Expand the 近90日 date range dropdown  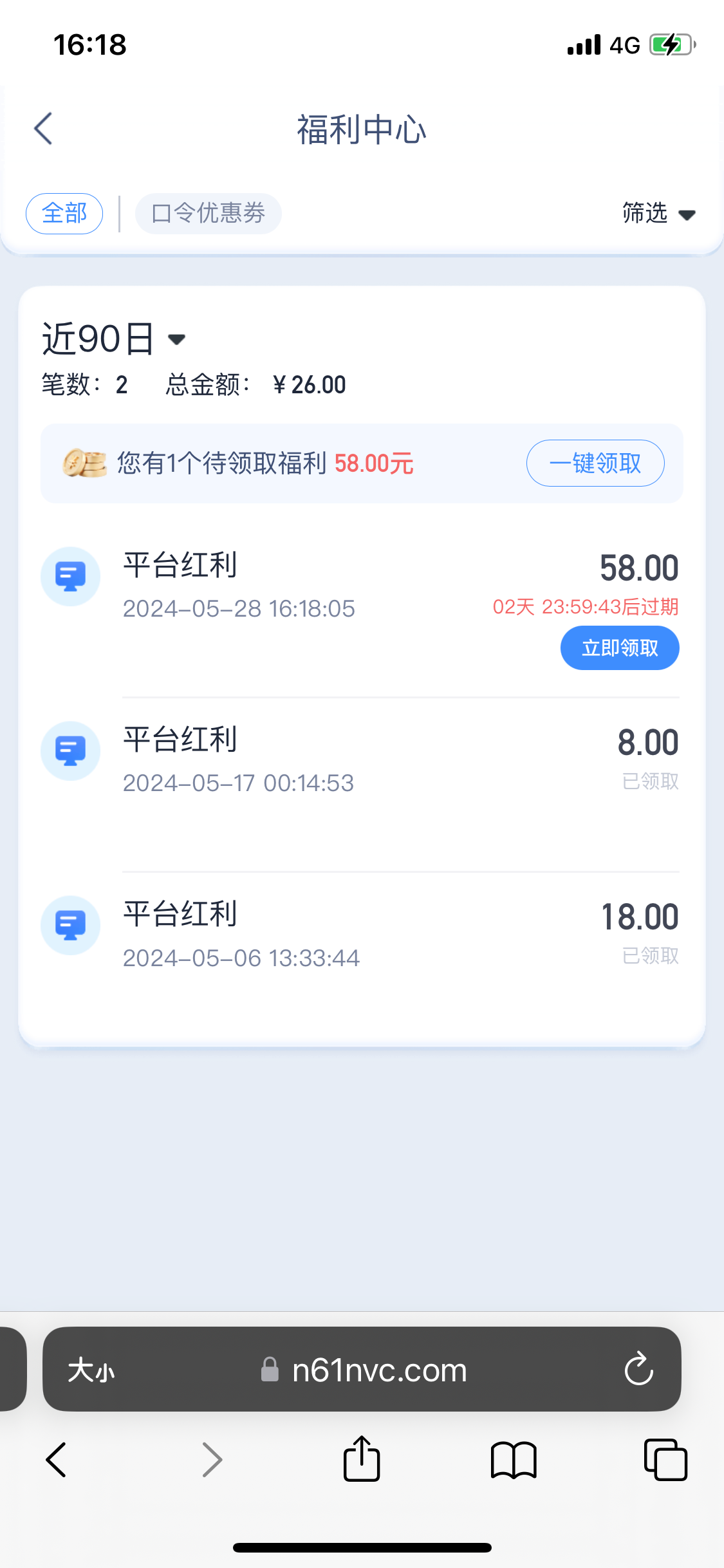click(114, 339)
